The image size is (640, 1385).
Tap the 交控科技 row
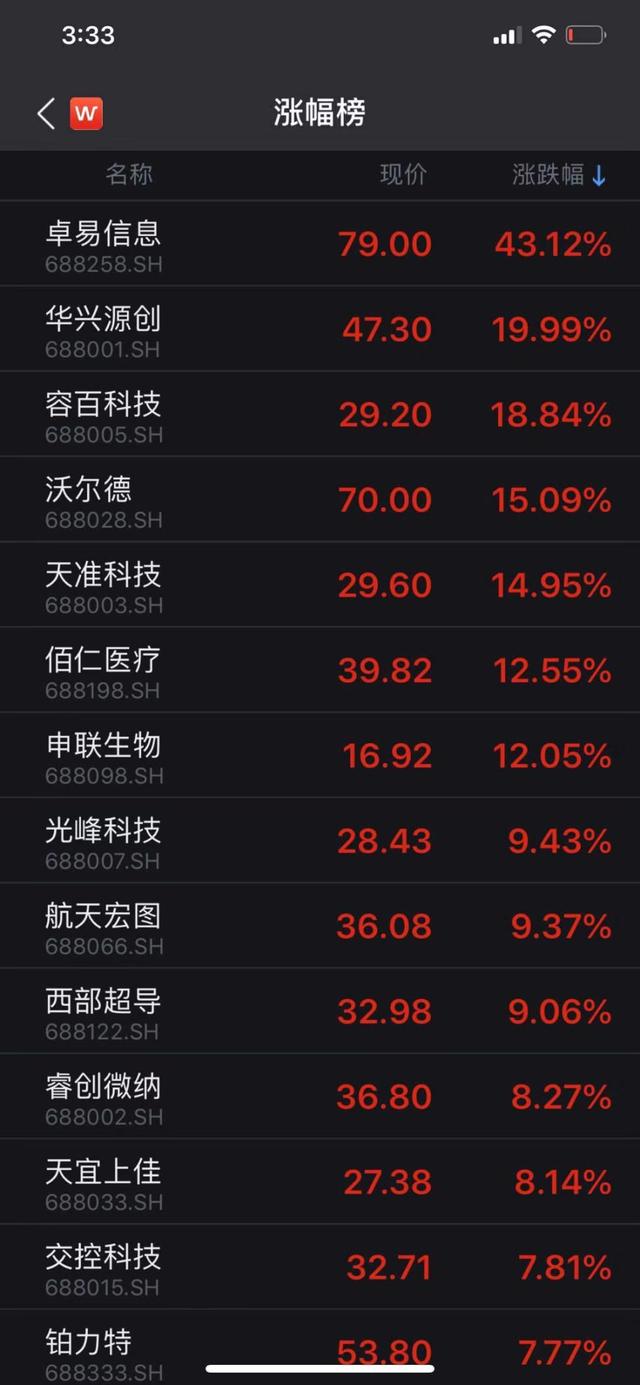320,1267
